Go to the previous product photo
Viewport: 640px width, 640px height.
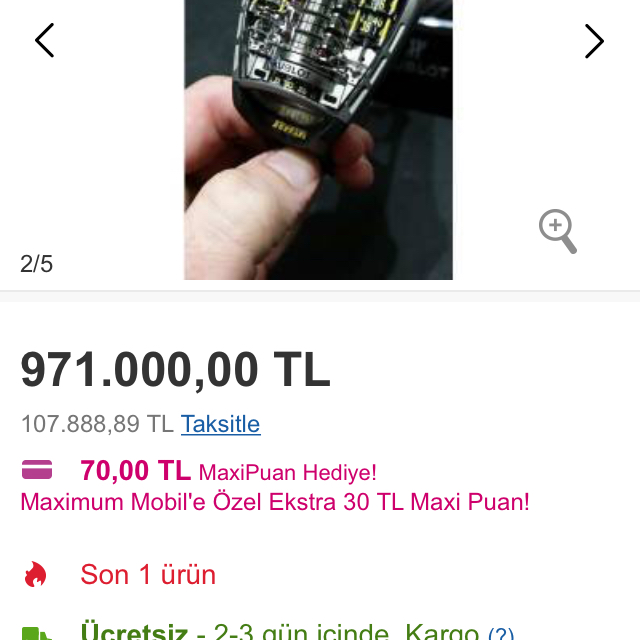coord(44,41)
